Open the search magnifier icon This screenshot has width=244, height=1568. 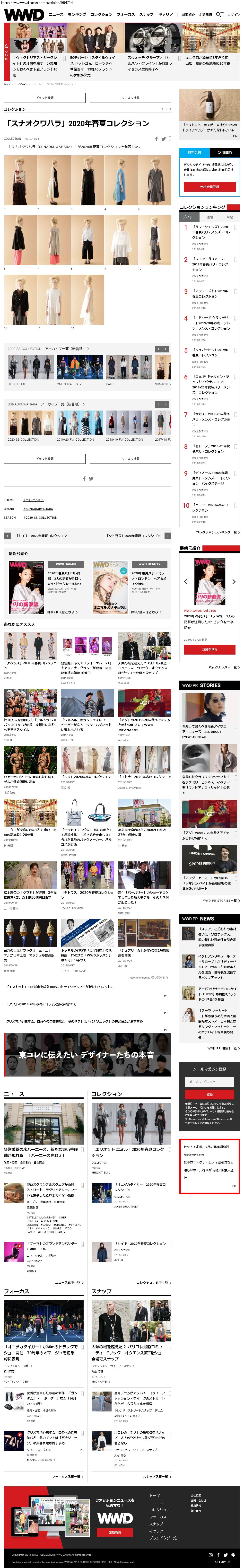pos(218,14)
